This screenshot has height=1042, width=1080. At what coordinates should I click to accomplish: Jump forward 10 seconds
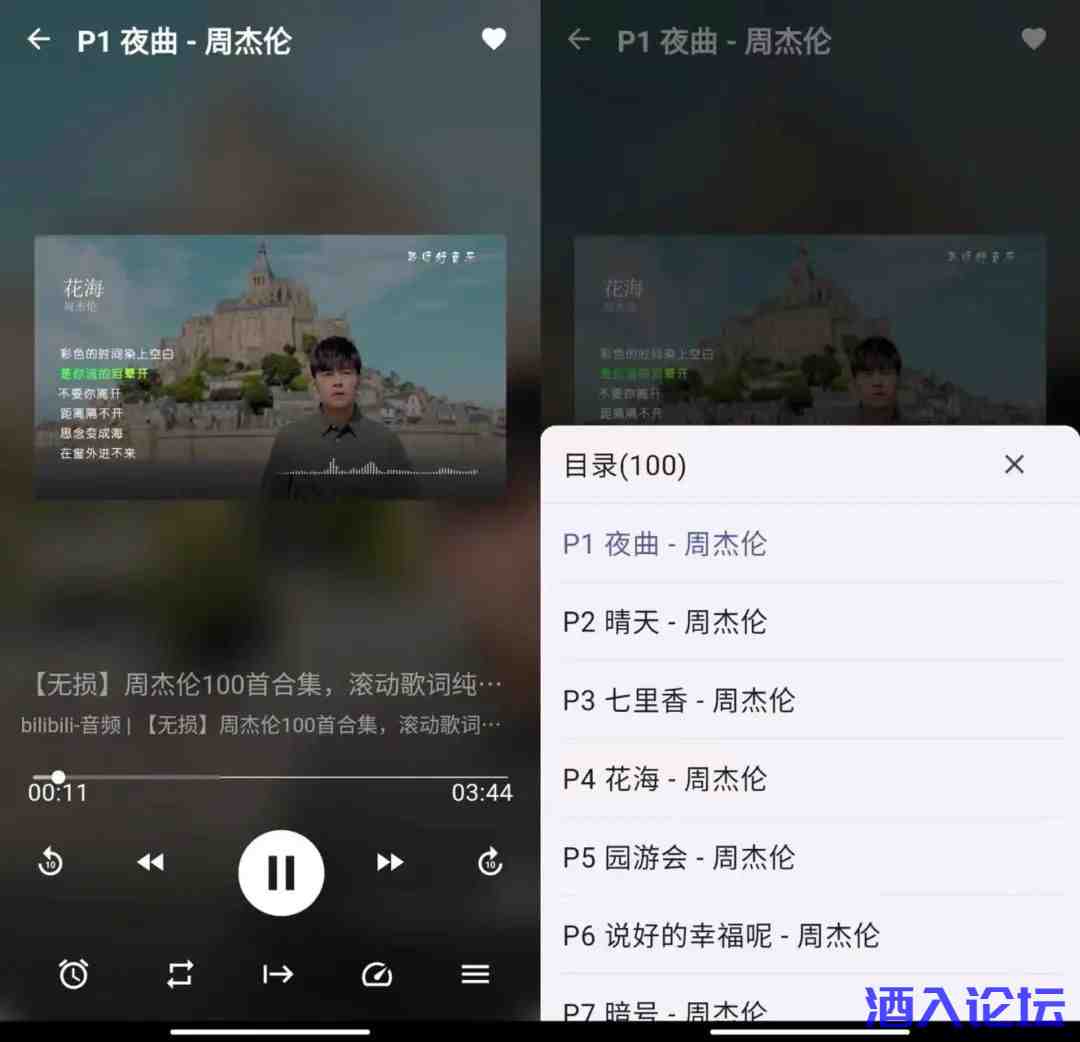(490, 861)
